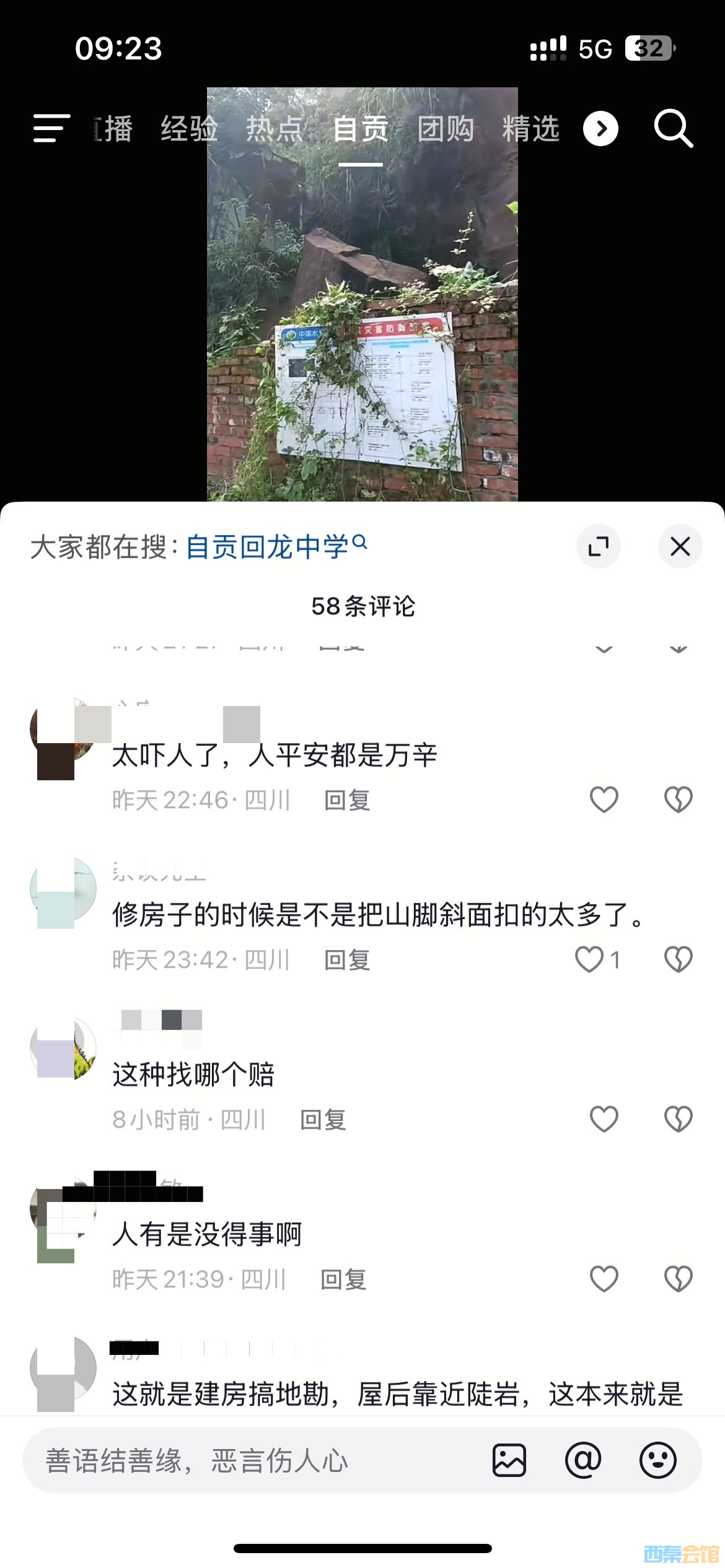Viewport: 725px width, 1568px height.
Task: Reply to the comment 这种找哪个赔
Action: [323, 1120]
